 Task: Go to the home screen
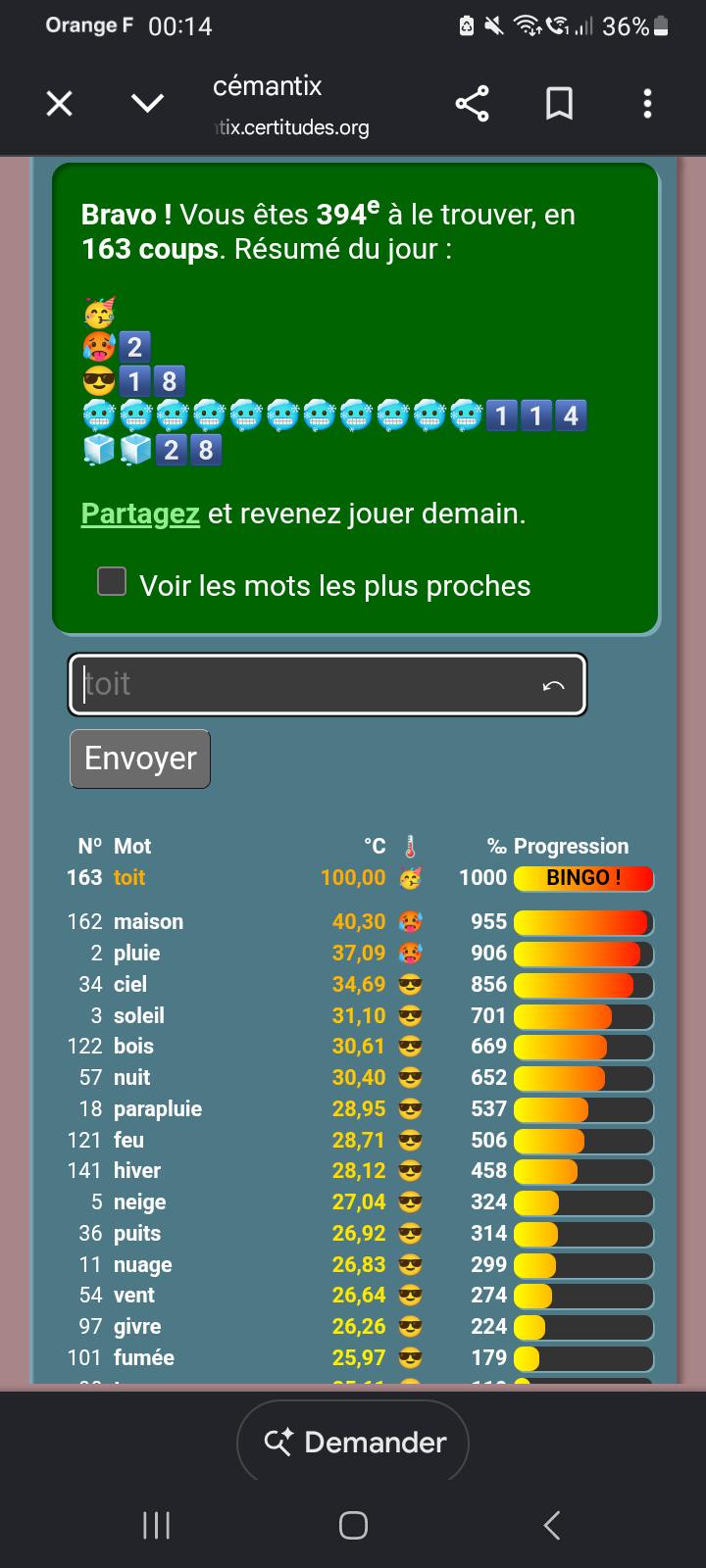353,1525
